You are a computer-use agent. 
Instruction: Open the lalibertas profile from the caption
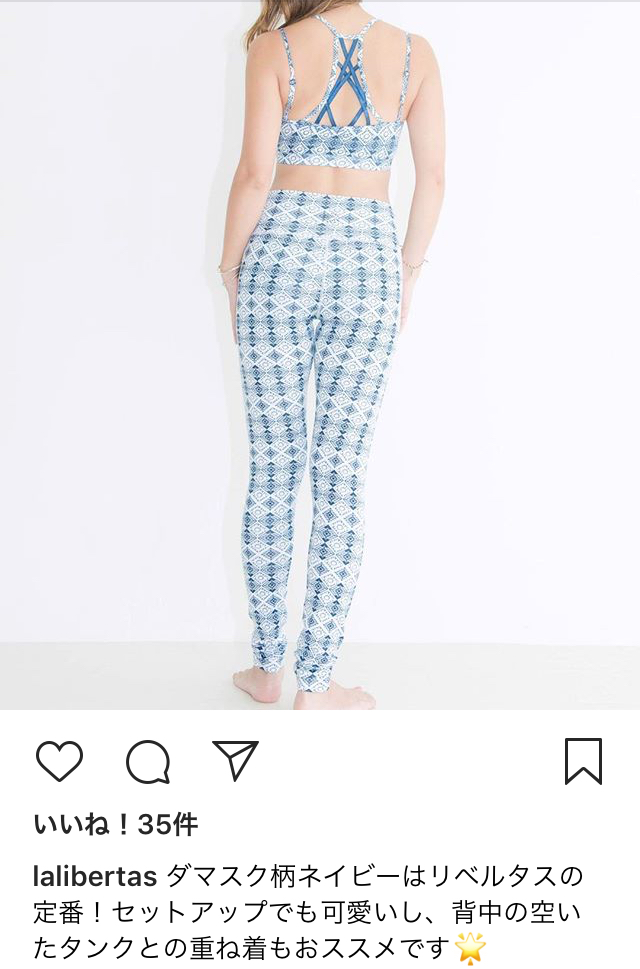click(x=95, y=877)
